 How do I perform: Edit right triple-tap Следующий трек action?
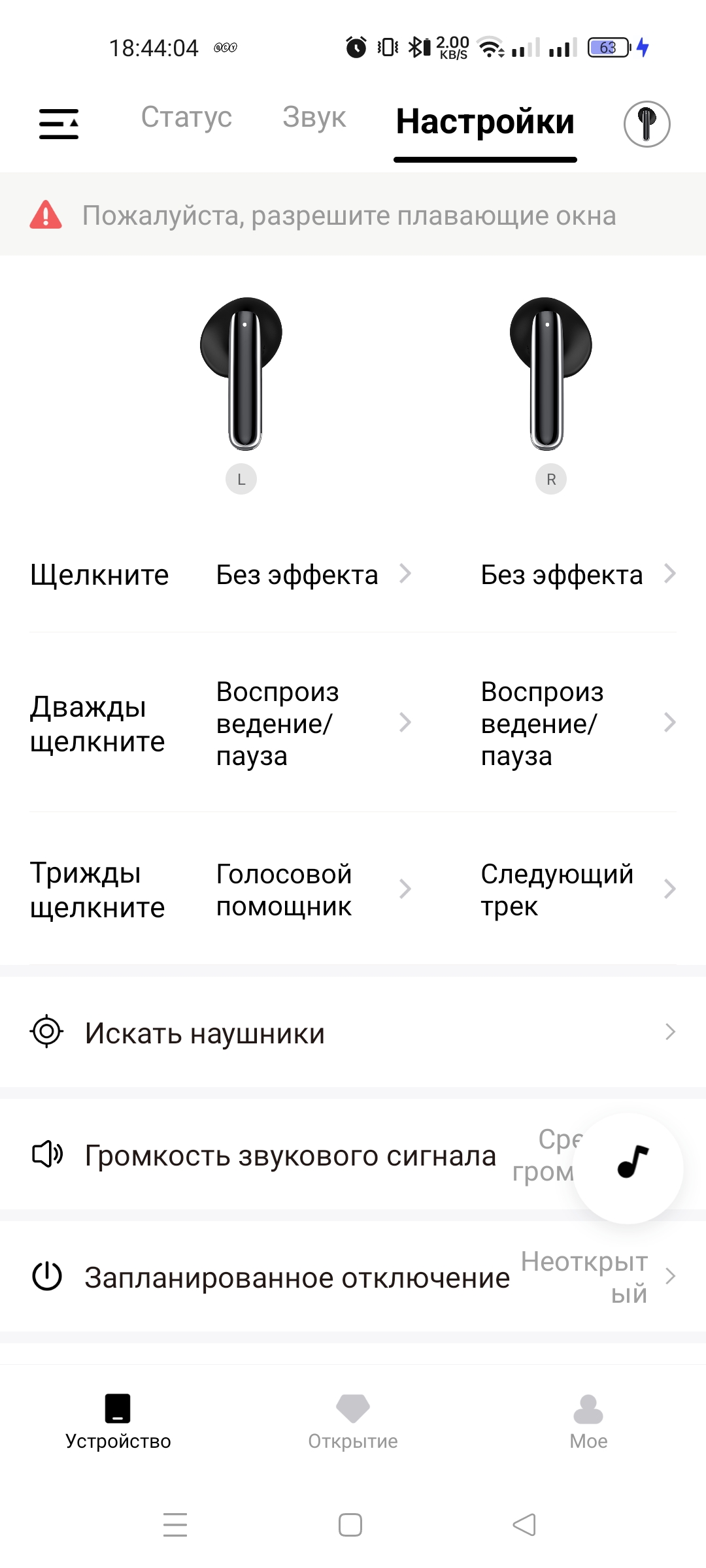pyautogui.click(x=578, y=890)
